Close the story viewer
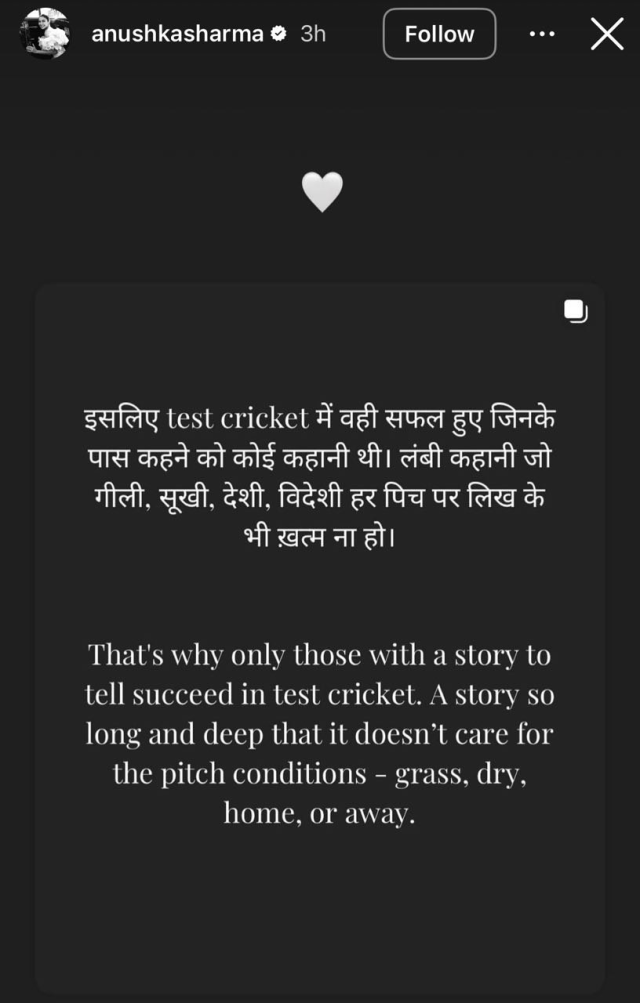 tap(606, 34)
